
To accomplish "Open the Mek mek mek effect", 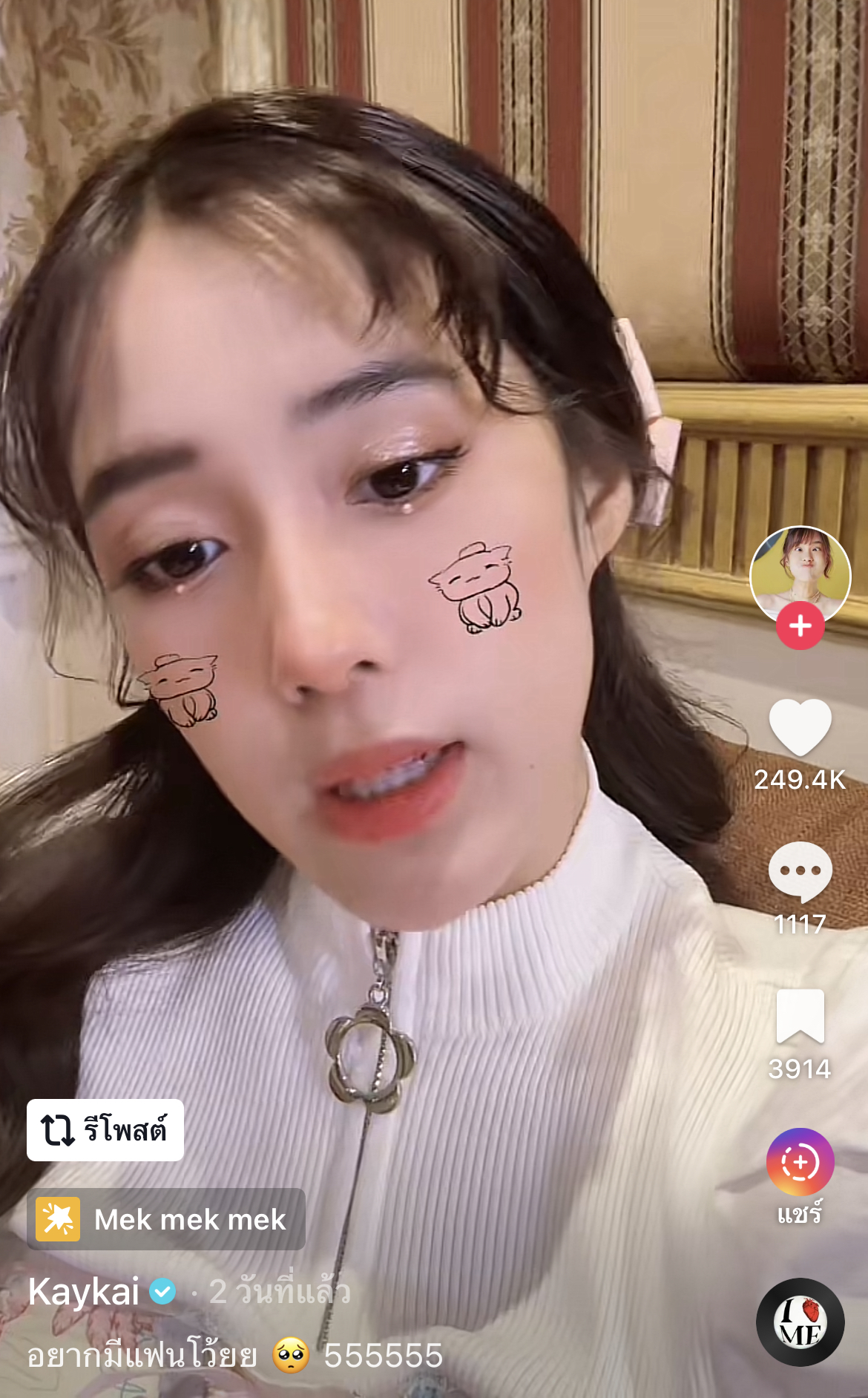I will [166, 1219].
